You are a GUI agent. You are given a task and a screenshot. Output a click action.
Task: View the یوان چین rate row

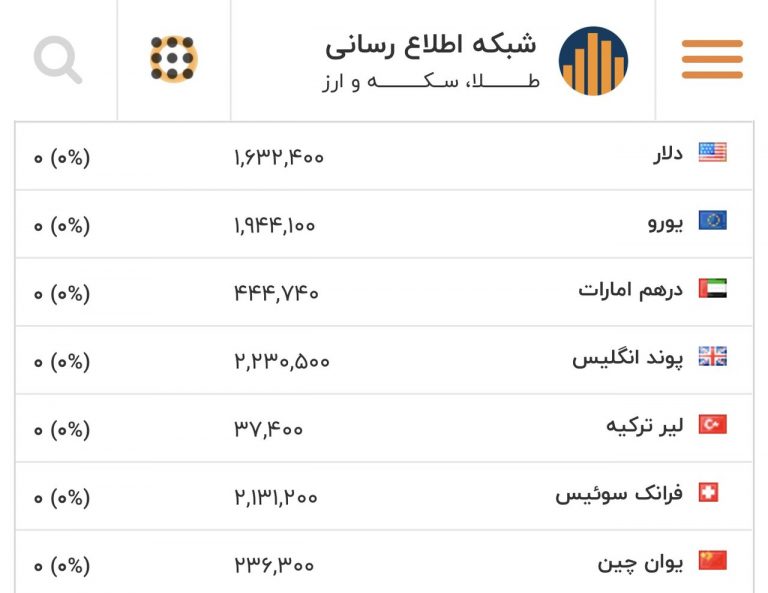(x=384, y=563)
